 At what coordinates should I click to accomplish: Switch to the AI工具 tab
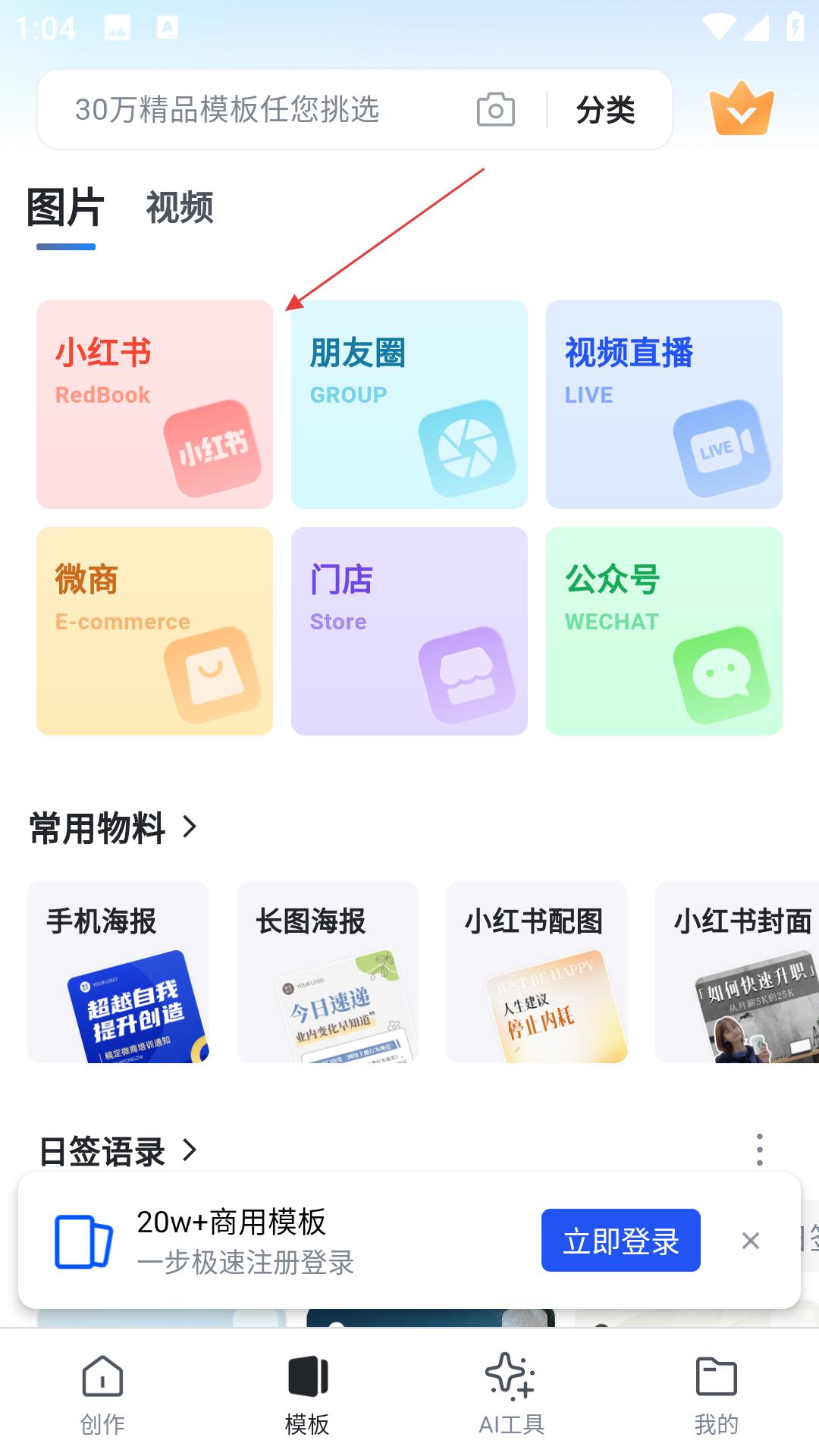pos(512,1395)
